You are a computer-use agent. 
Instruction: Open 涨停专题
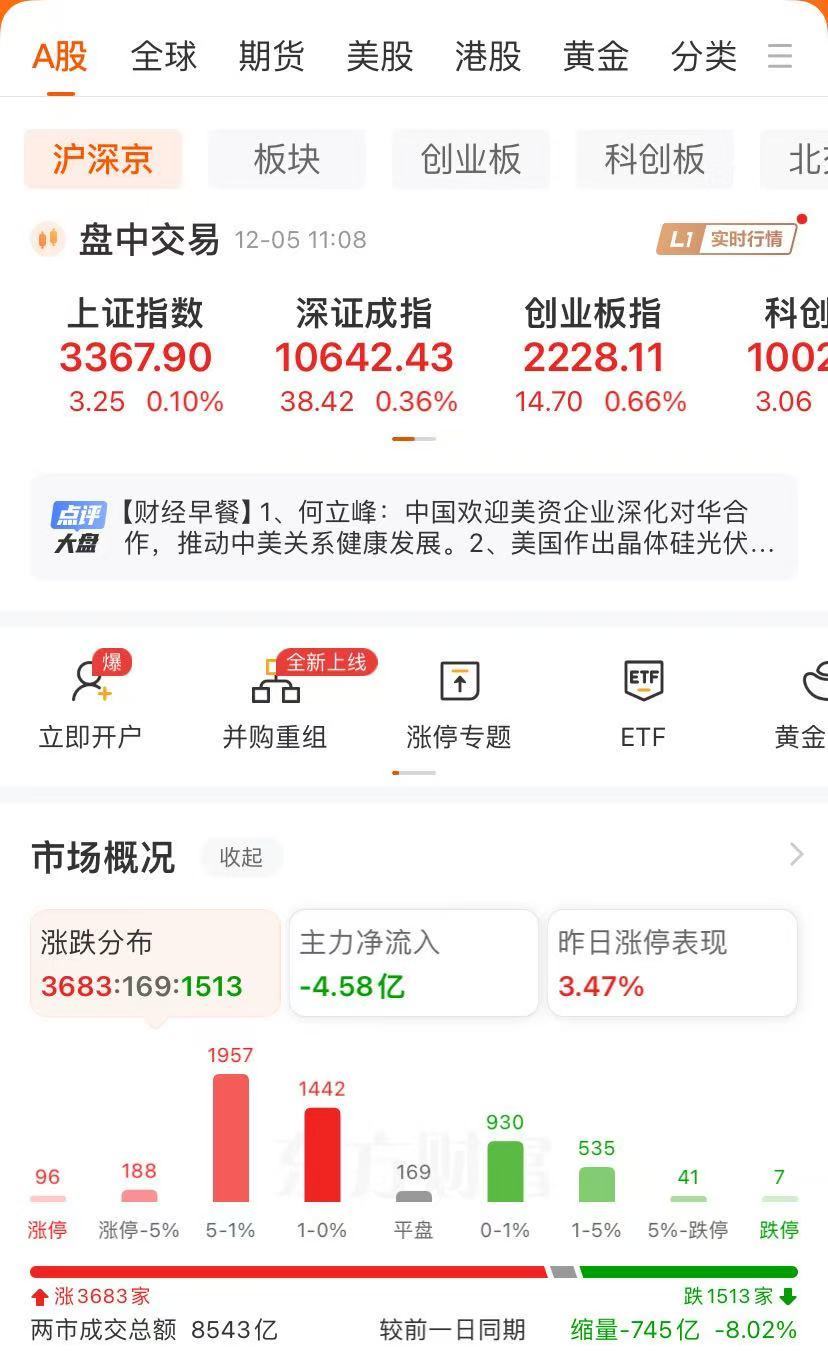point(459,702)
